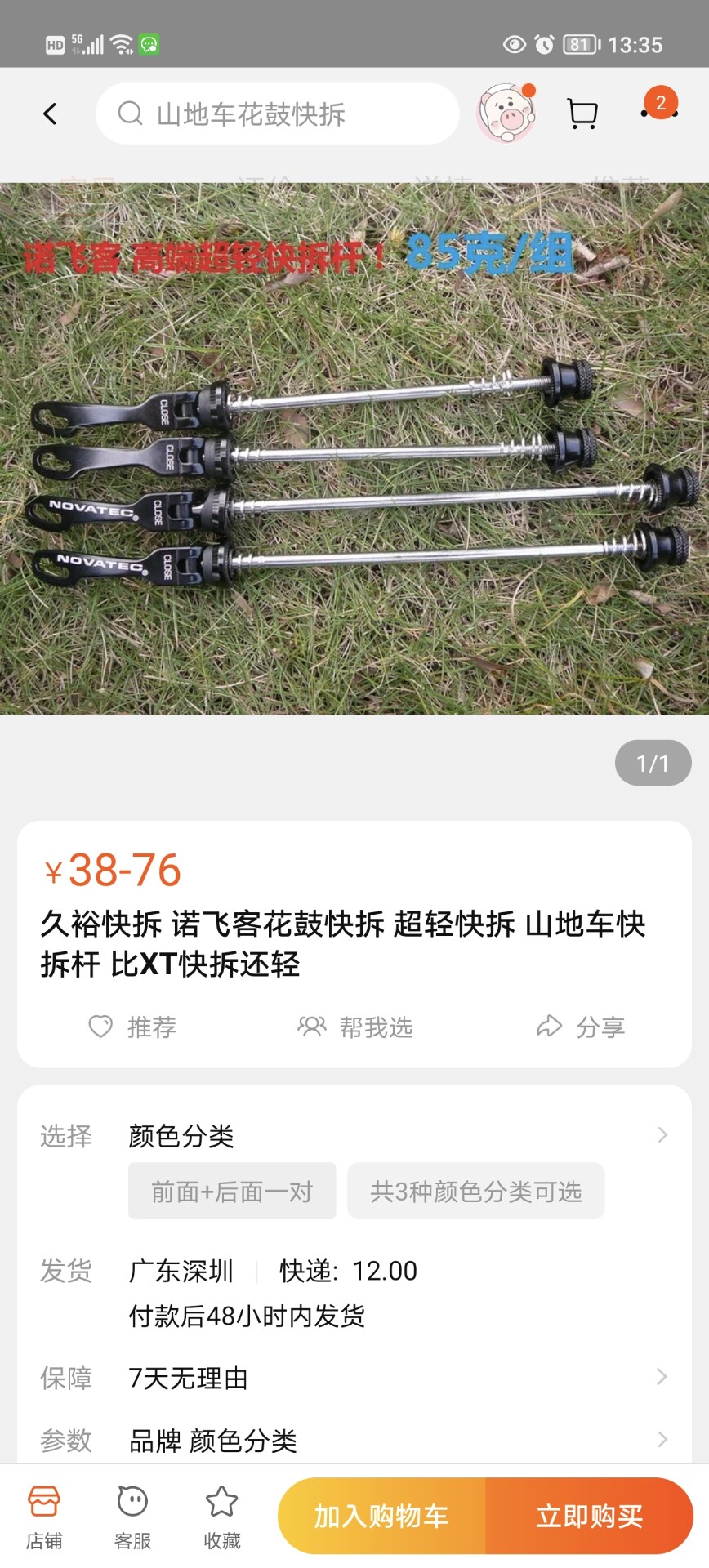Open the shopping cart icon
Image resolution: width=709 pixels, height=1568 pixels.
point(582,114)
